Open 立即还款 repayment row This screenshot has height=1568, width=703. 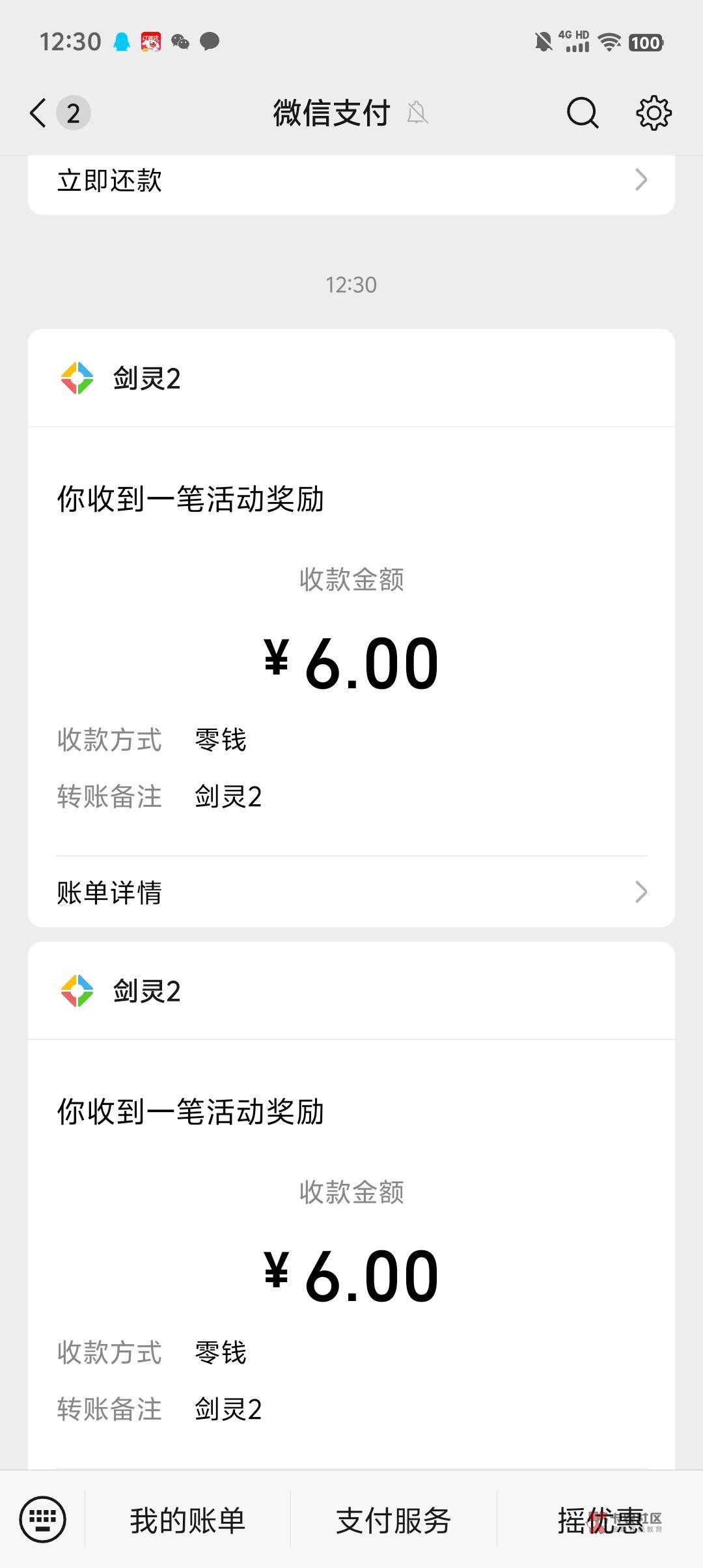pyautogui.click(x=351, y=180)
